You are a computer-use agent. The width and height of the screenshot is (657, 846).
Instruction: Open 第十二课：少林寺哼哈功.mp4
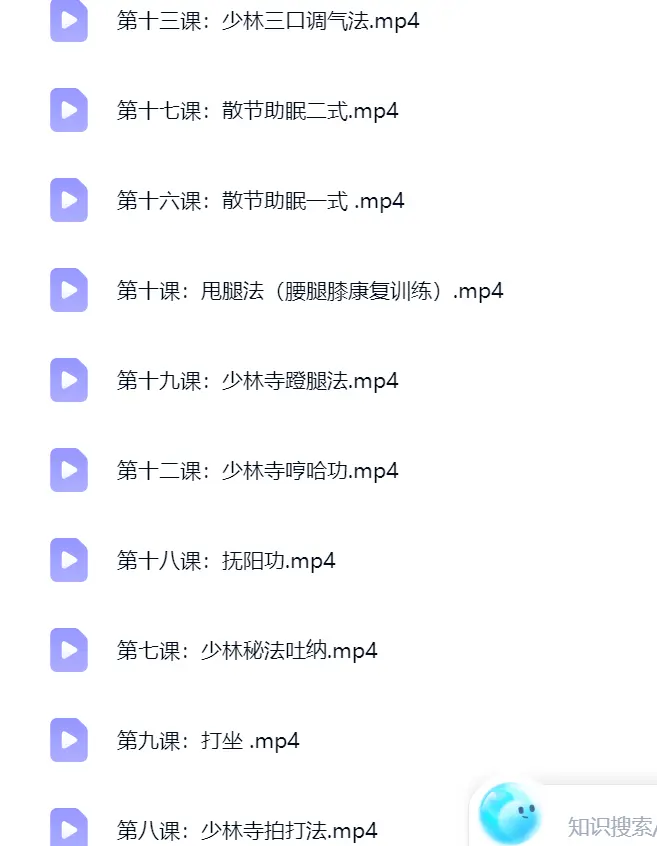tap(257, 471)
